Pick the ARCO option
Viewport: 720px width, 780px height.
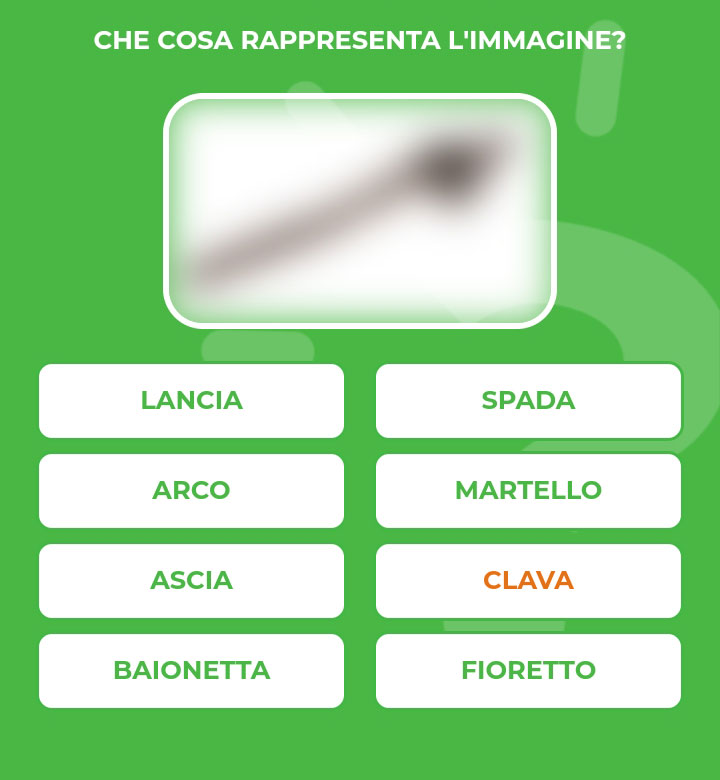point(191,490)
